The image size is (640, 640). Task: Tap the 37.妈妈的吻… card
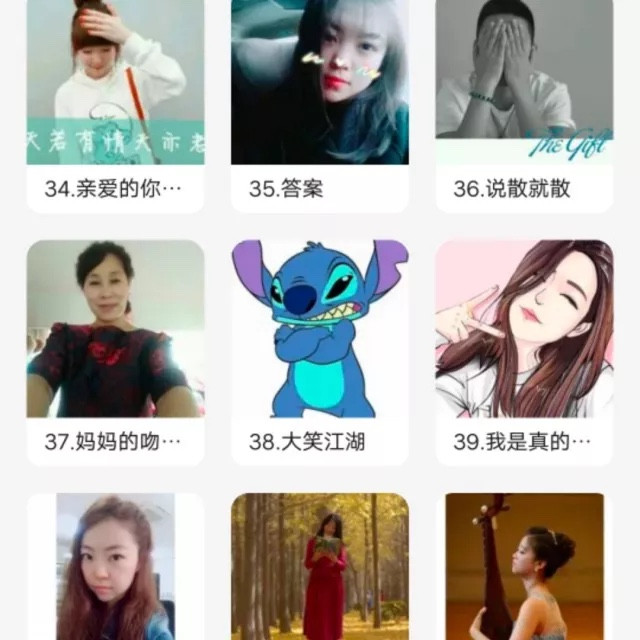point(115,350)
